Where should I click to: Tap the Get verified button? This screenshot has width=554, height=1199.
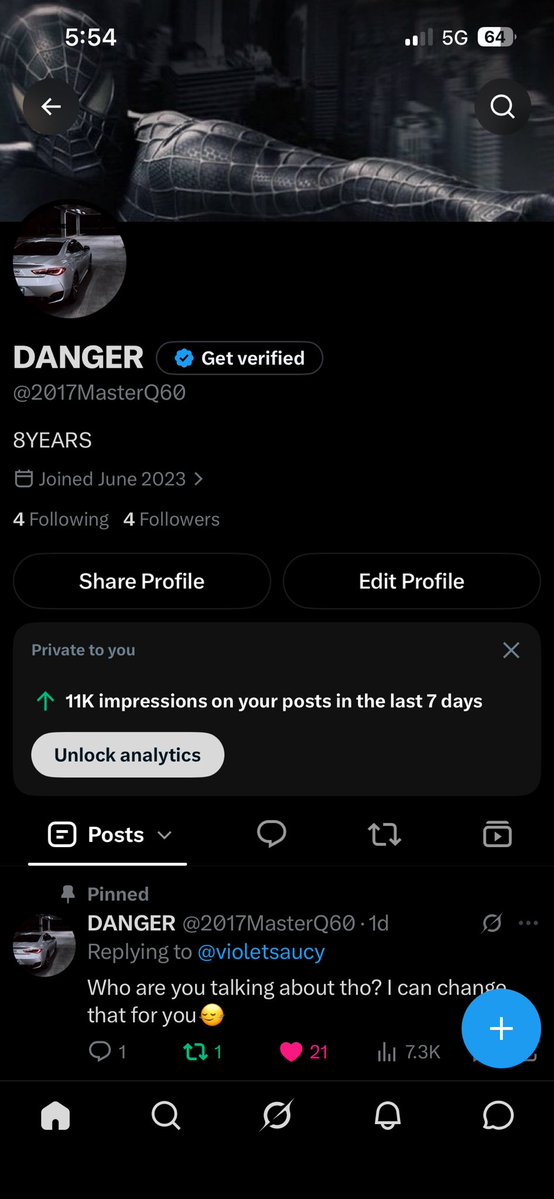coord(240,358)
